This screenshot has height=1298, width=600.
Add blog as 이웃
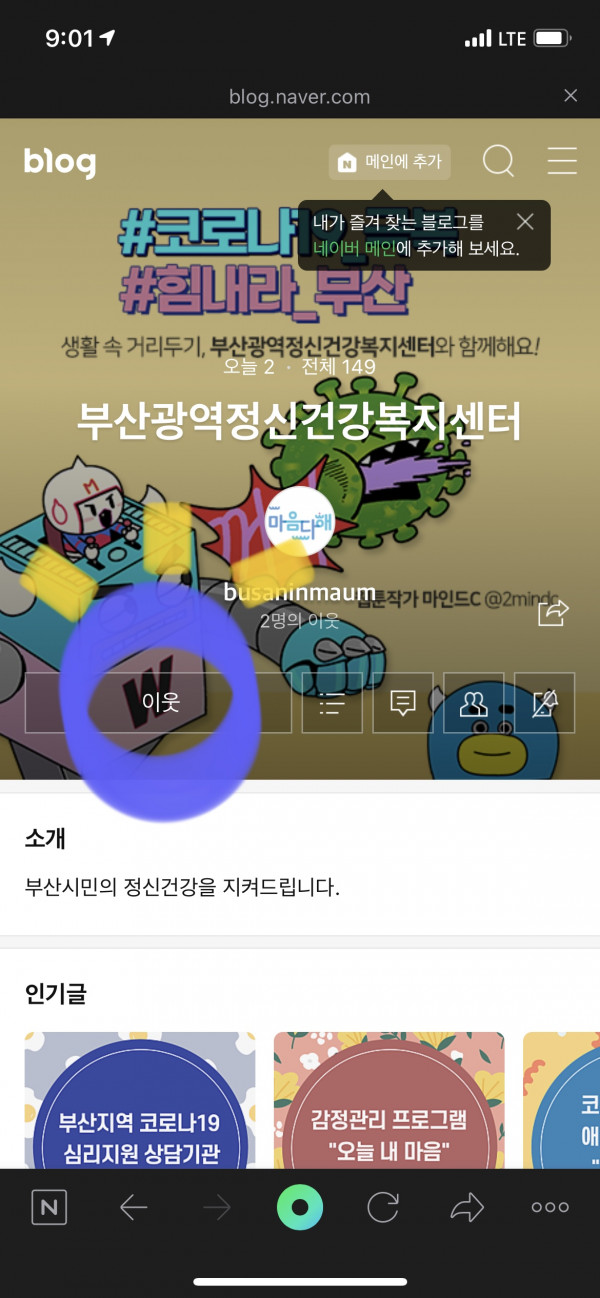click(x=159, y=703)
